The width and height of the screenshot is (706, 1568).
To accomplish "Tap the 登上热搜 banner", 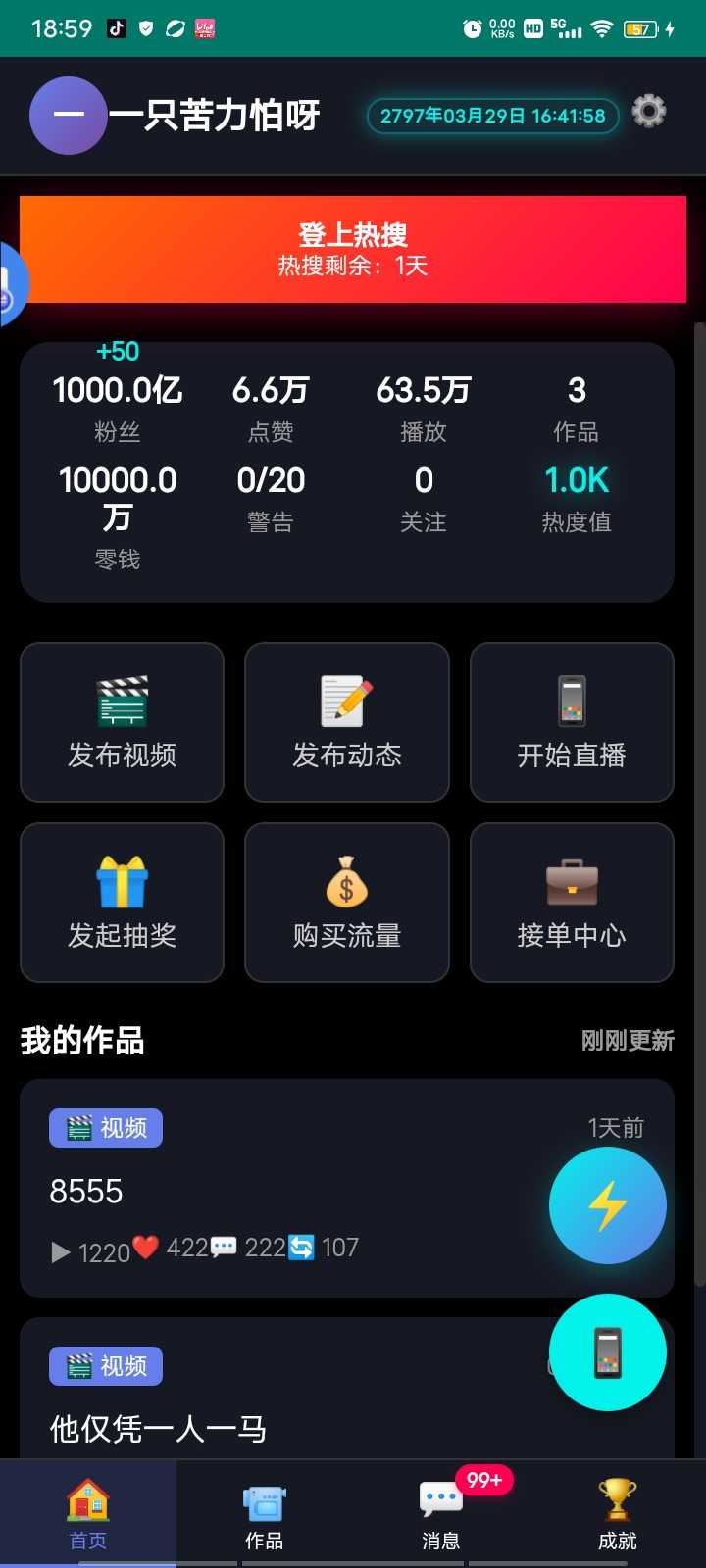I will coord(353,249).
